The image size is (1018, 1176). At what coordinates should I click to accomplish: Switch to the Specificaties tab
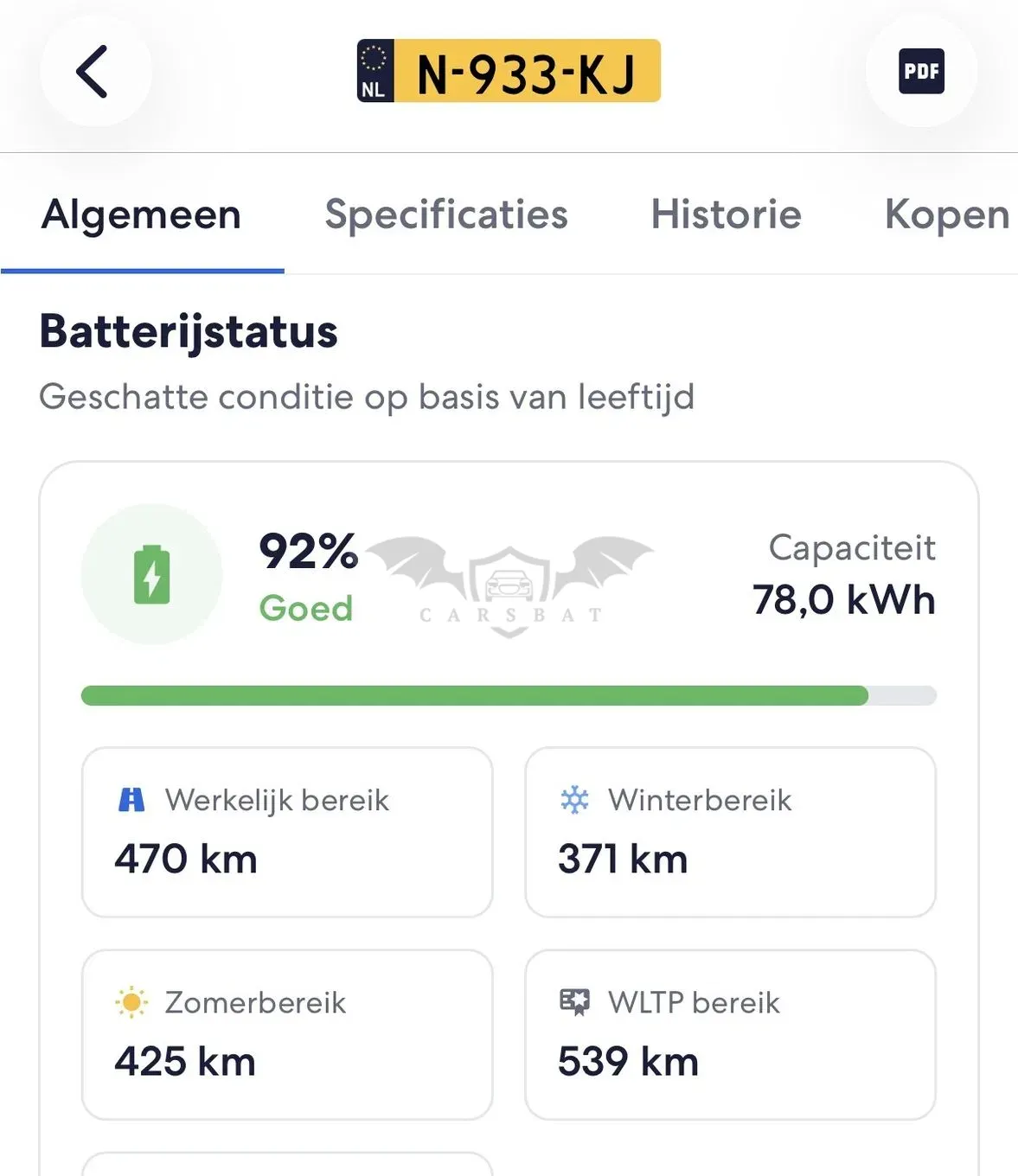pyautogui.click(x=446, y=214)
